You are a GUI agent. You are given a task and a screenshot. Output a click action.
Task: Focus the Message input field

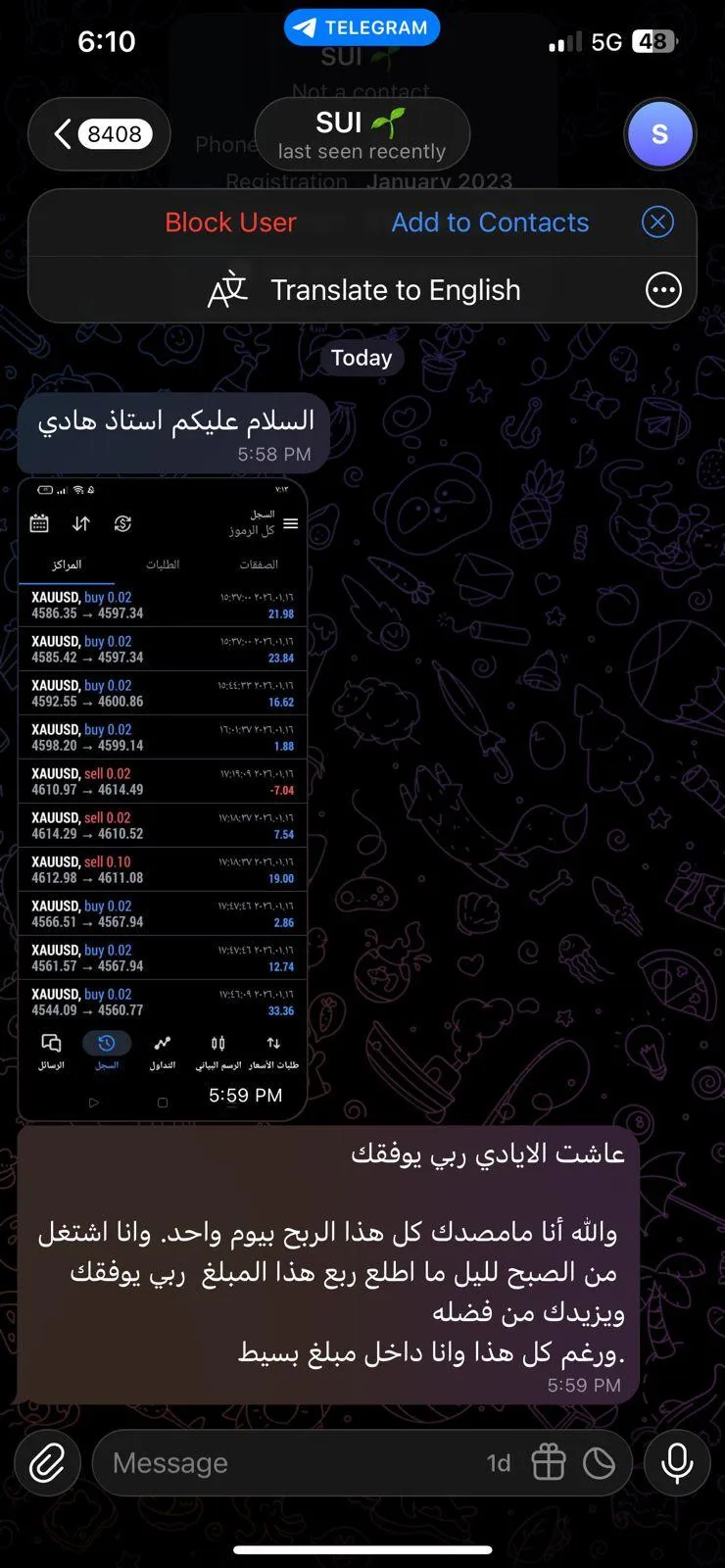point(294,1463)
